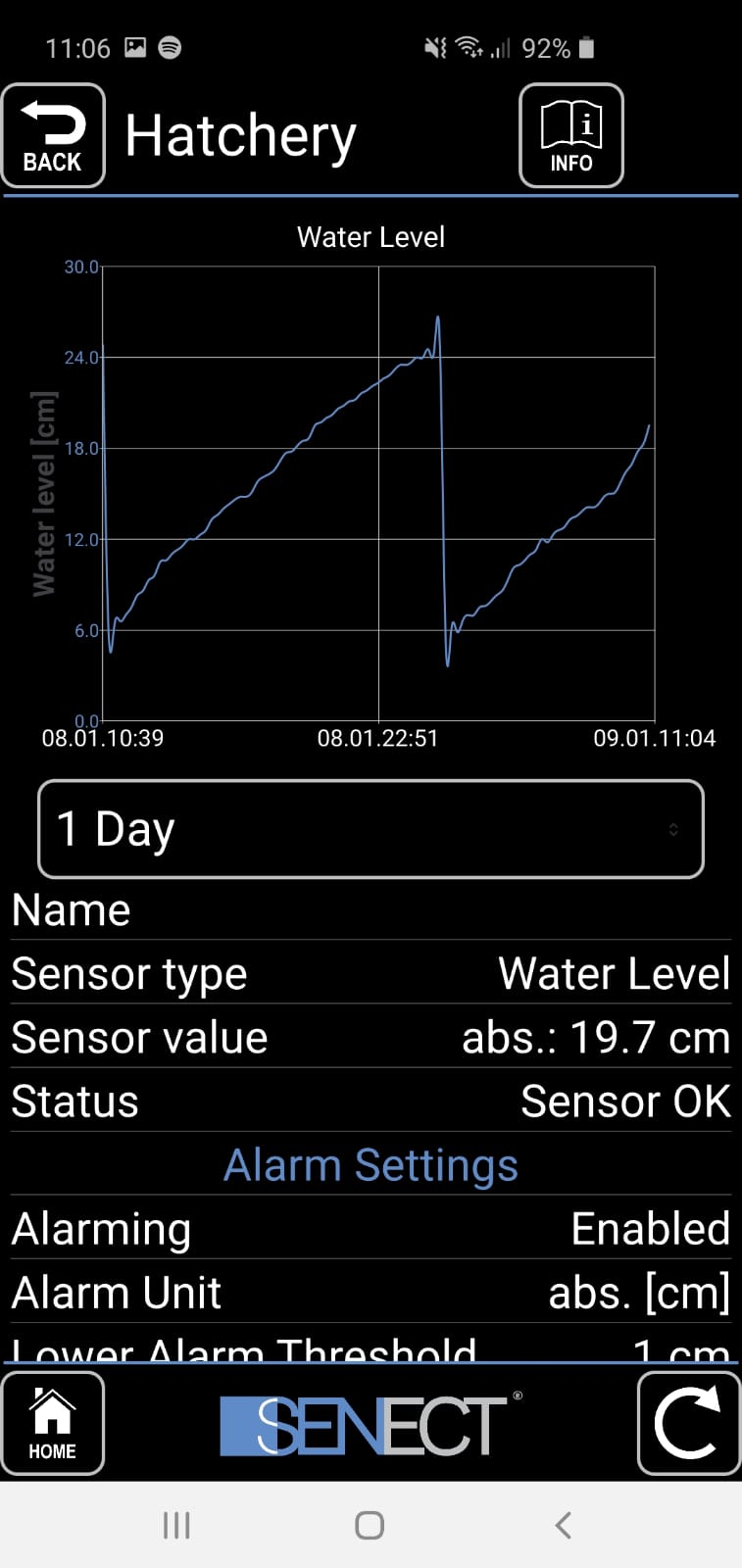The height and width of the screenshot is (1568, 742).
Task: Go to the HOME screen
Action: pyautogui.click(x=53, y=1423)
